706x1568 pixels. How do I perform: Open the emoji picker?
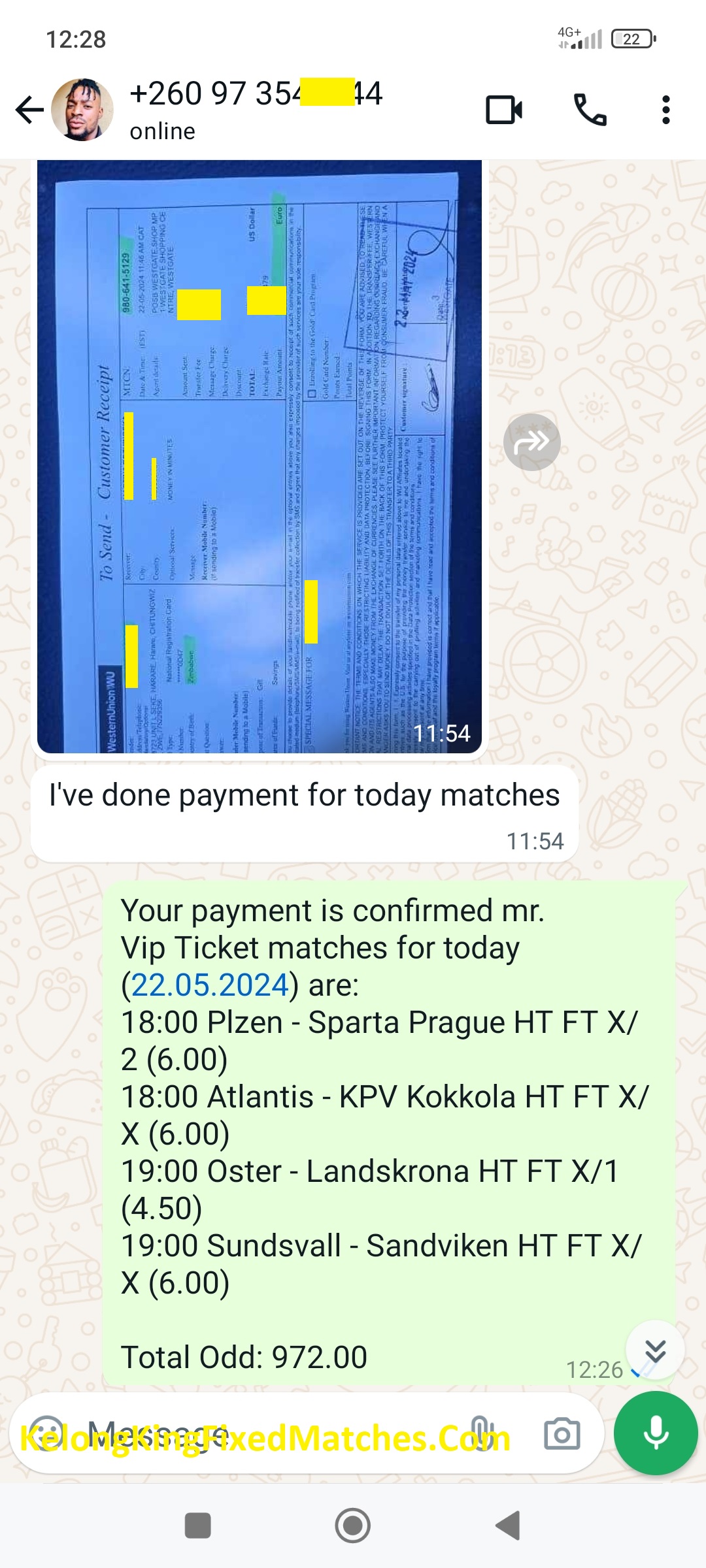pyautogui.click(x=47, y=1434)
